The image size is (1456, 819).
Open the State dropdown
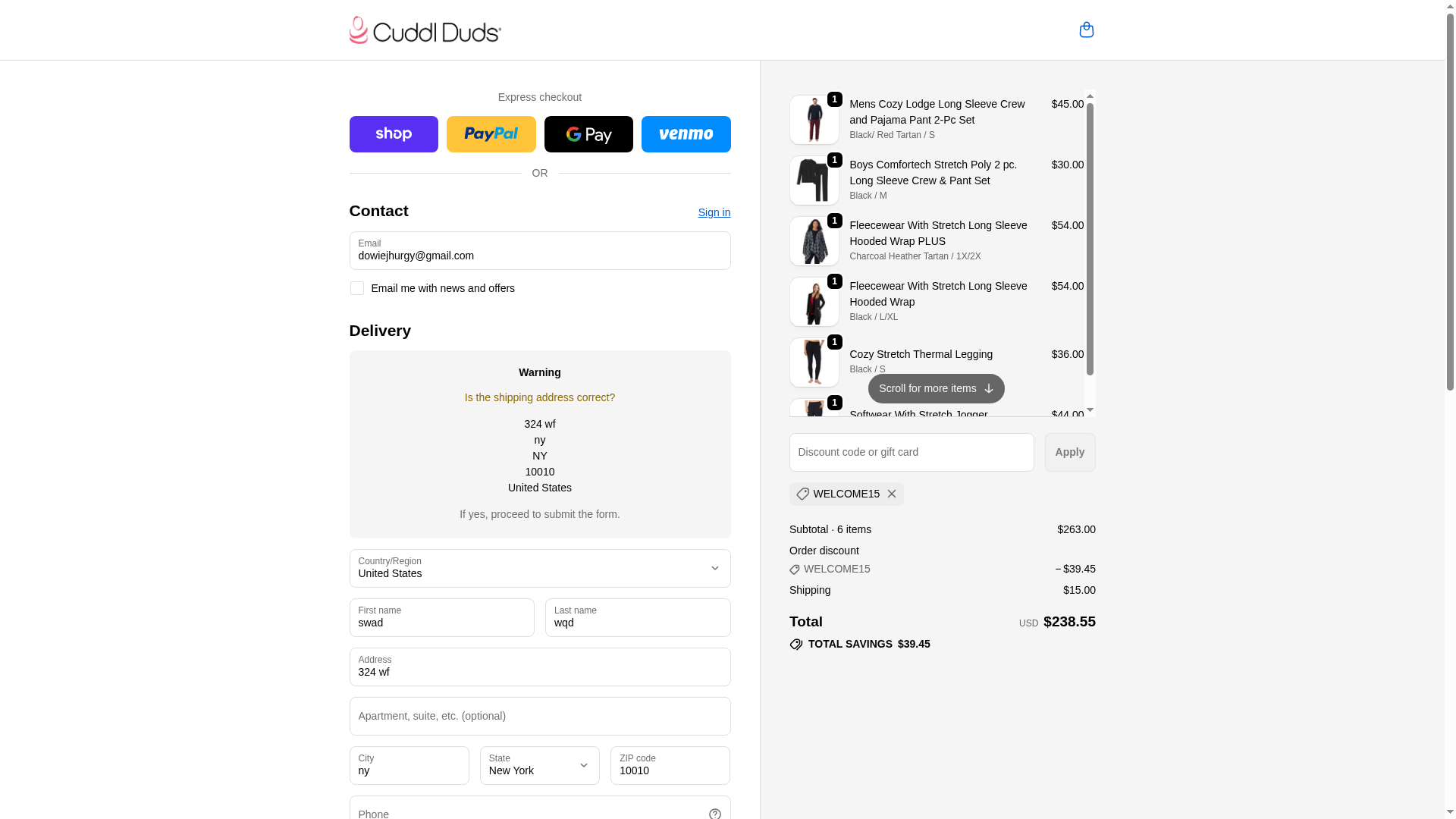coord(539,766)
